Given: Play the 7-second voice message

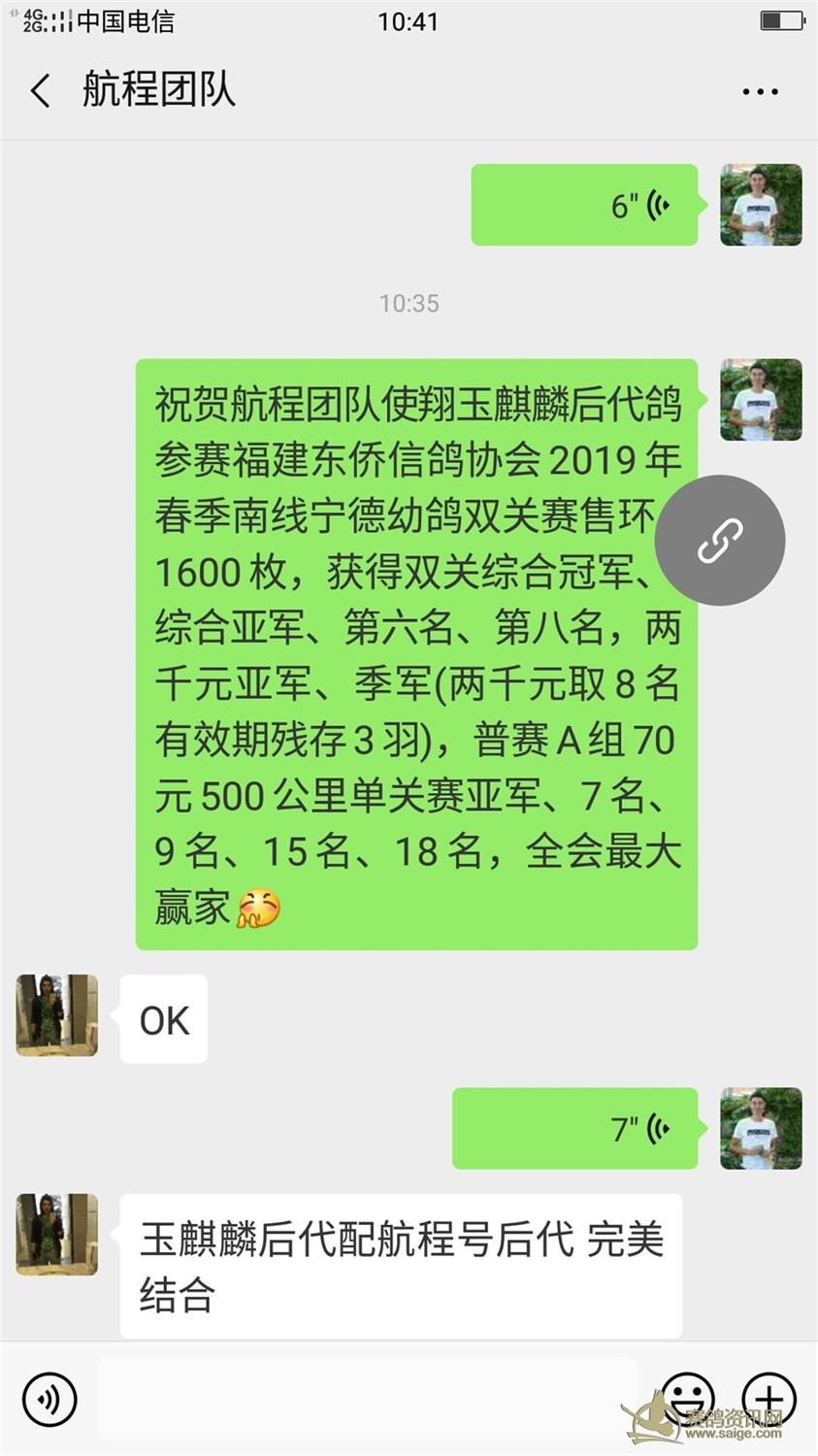Looking at the screenshot, I should 574,1128.
